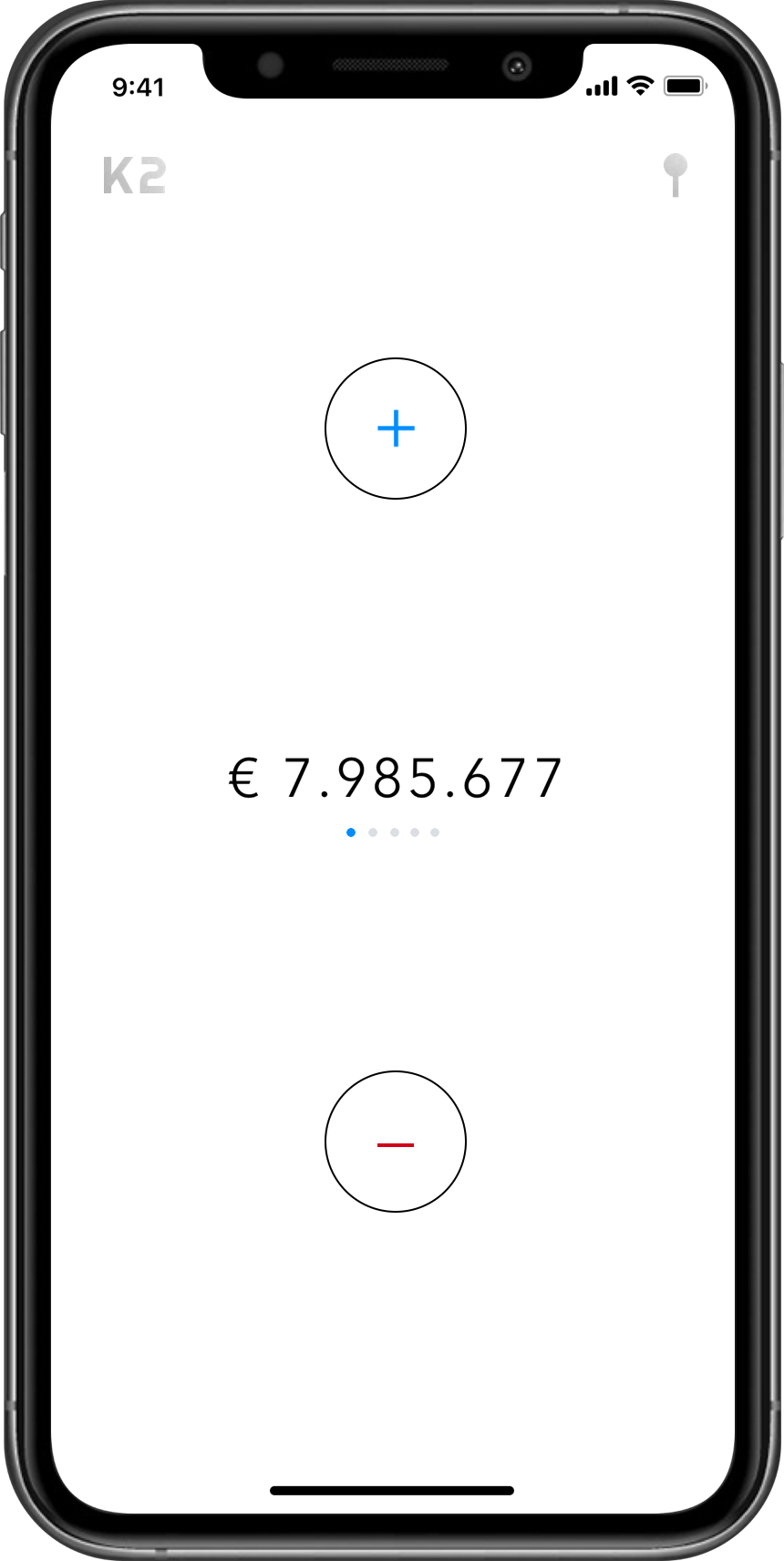This screenshot has height=1561, width=784.
Task: Tap the red minus circle button
Action: coord(396,1142)
